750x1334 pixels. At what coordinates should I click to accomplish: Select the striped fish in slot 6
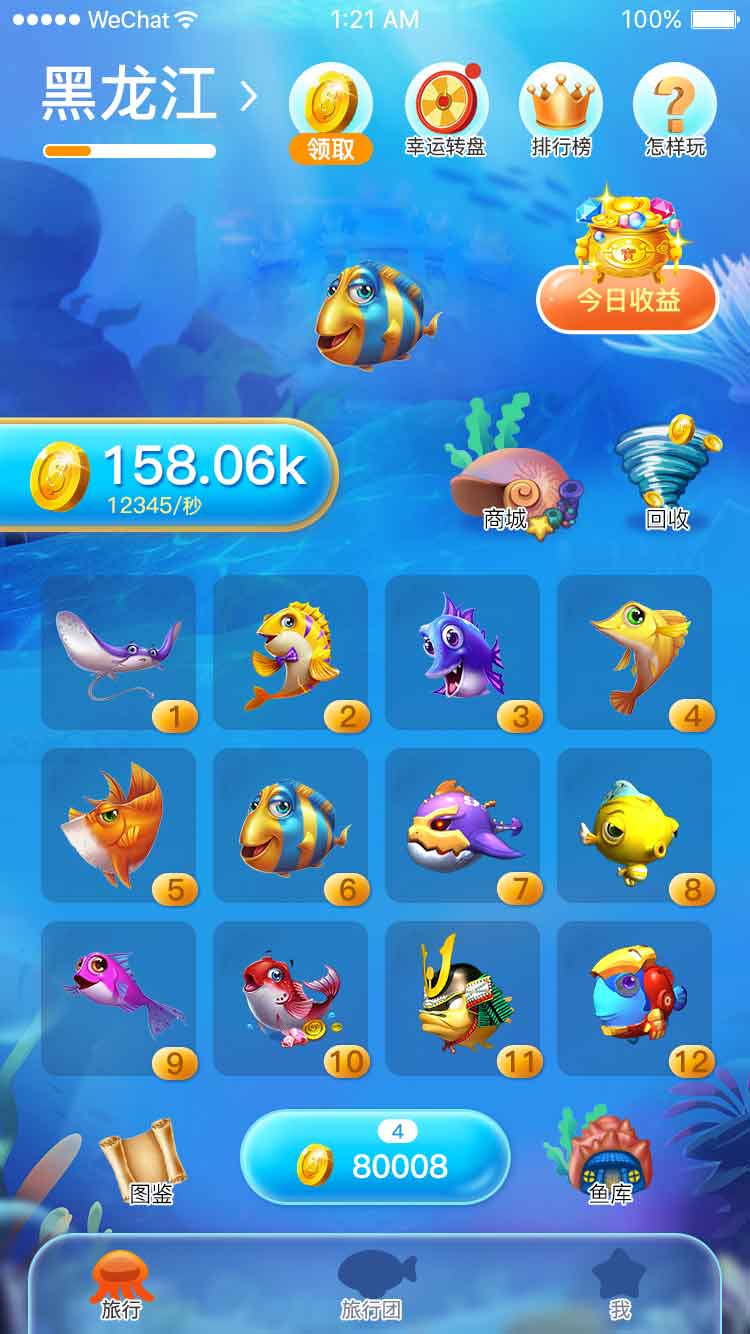click(290, 825)
